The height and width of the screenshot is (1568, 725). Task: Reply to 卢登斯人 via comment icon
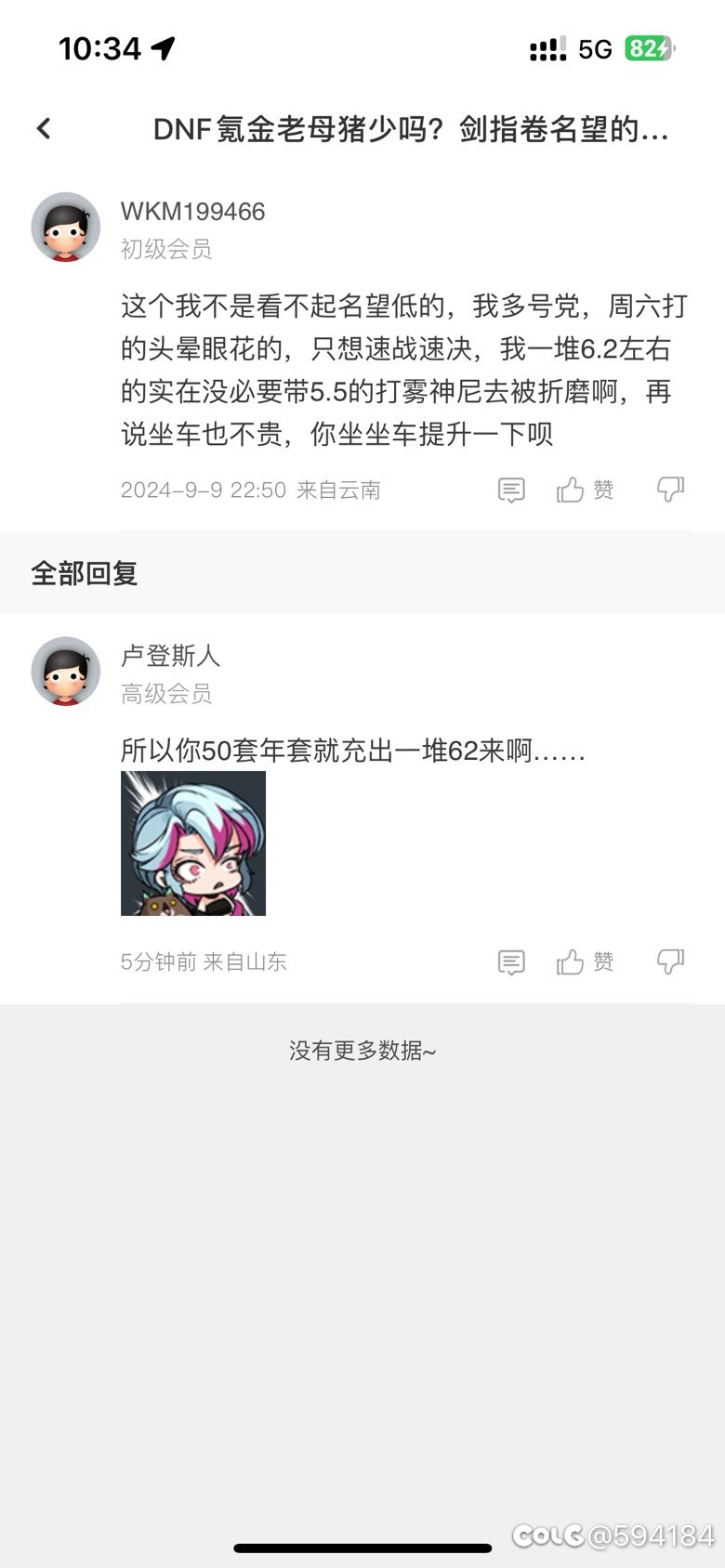(511, 962)
